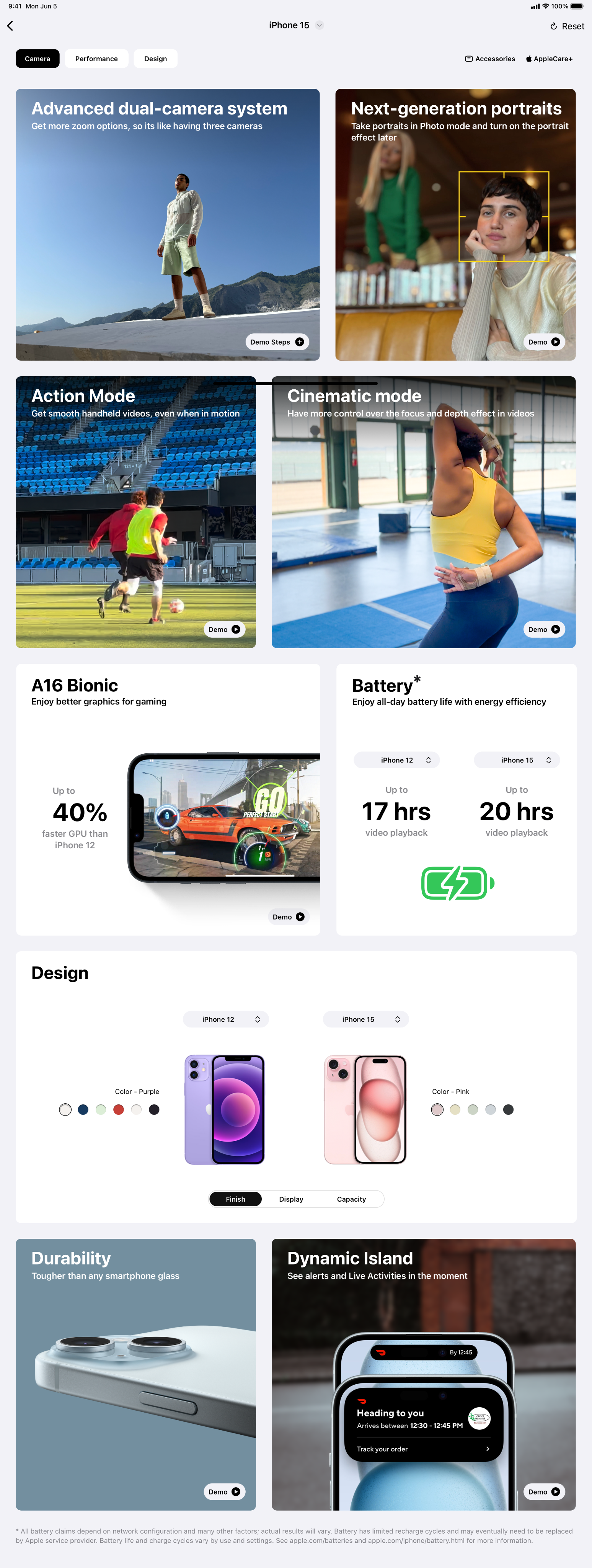Screen dimensions: 592x1568
Task: Jump to the Design tab at top
Action: [x=155, y=59]
